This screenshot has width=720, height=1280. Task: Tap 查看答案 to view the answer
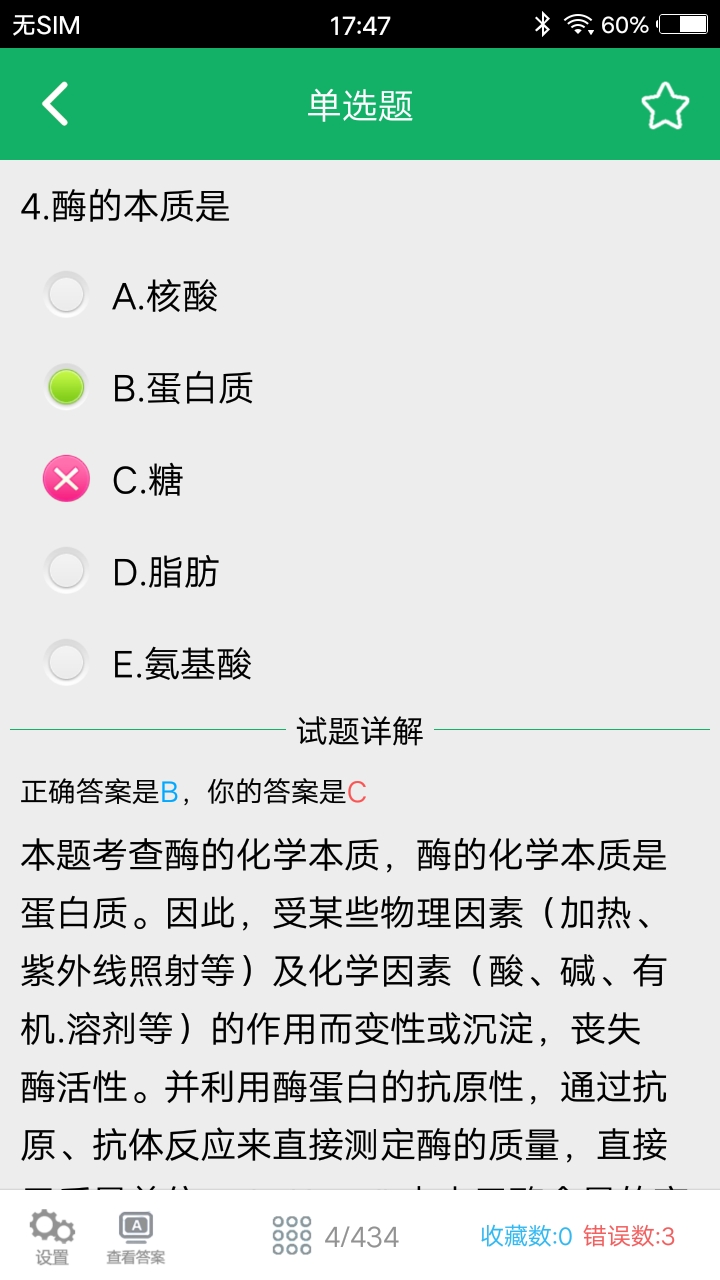tap(136, 1236)
